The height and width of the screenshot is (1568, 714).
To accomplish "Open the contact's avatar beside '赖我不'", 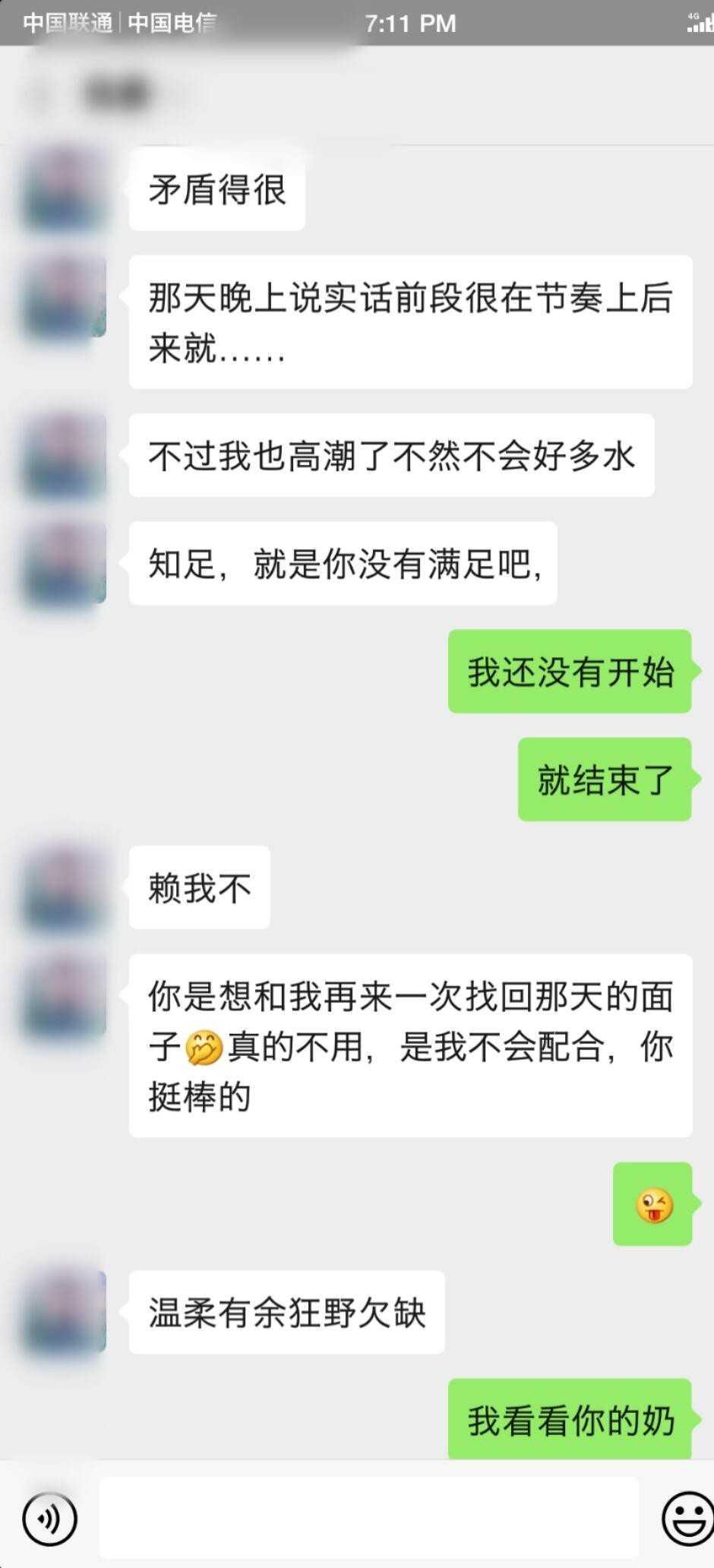I will (x=64, y=887).
